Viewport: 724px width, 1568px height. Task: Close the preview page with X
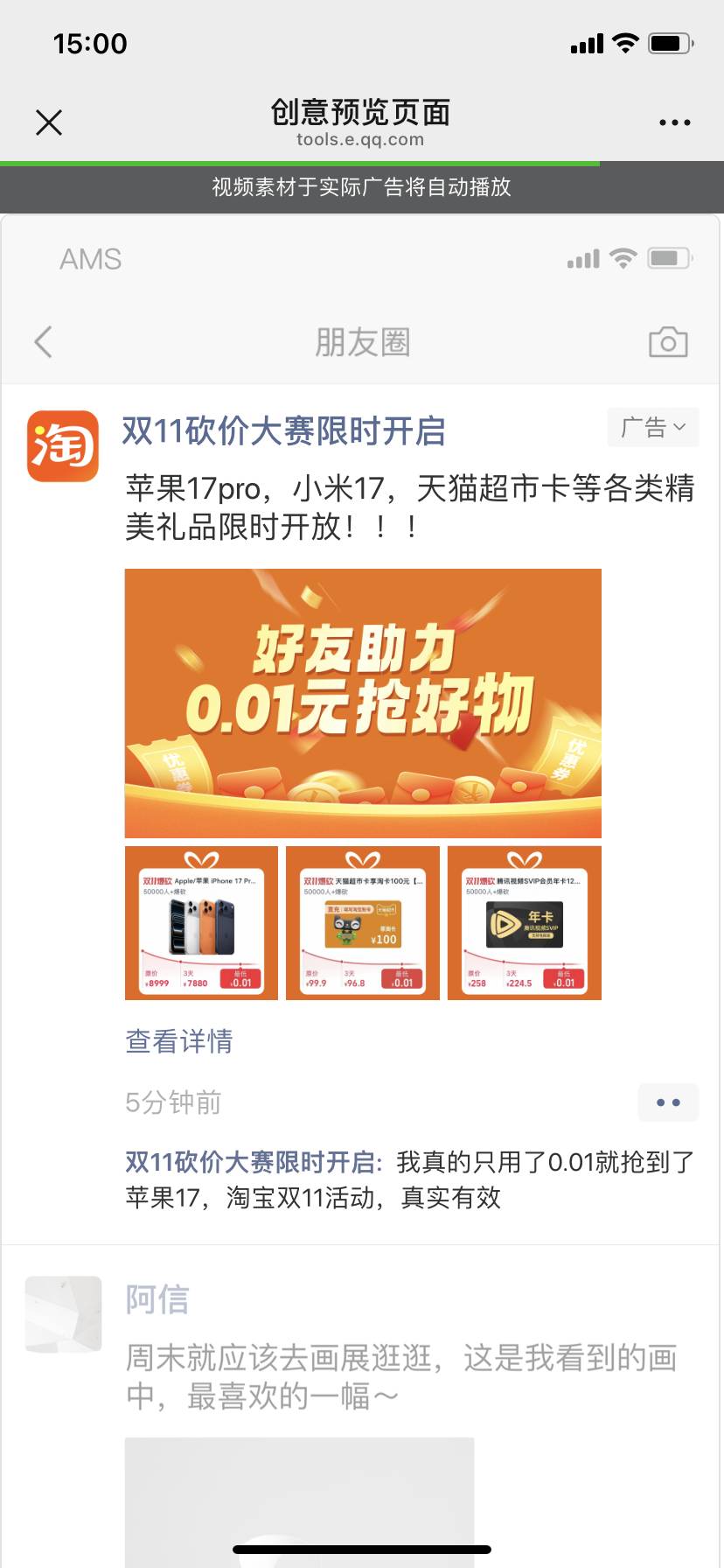tap(49, 122)
